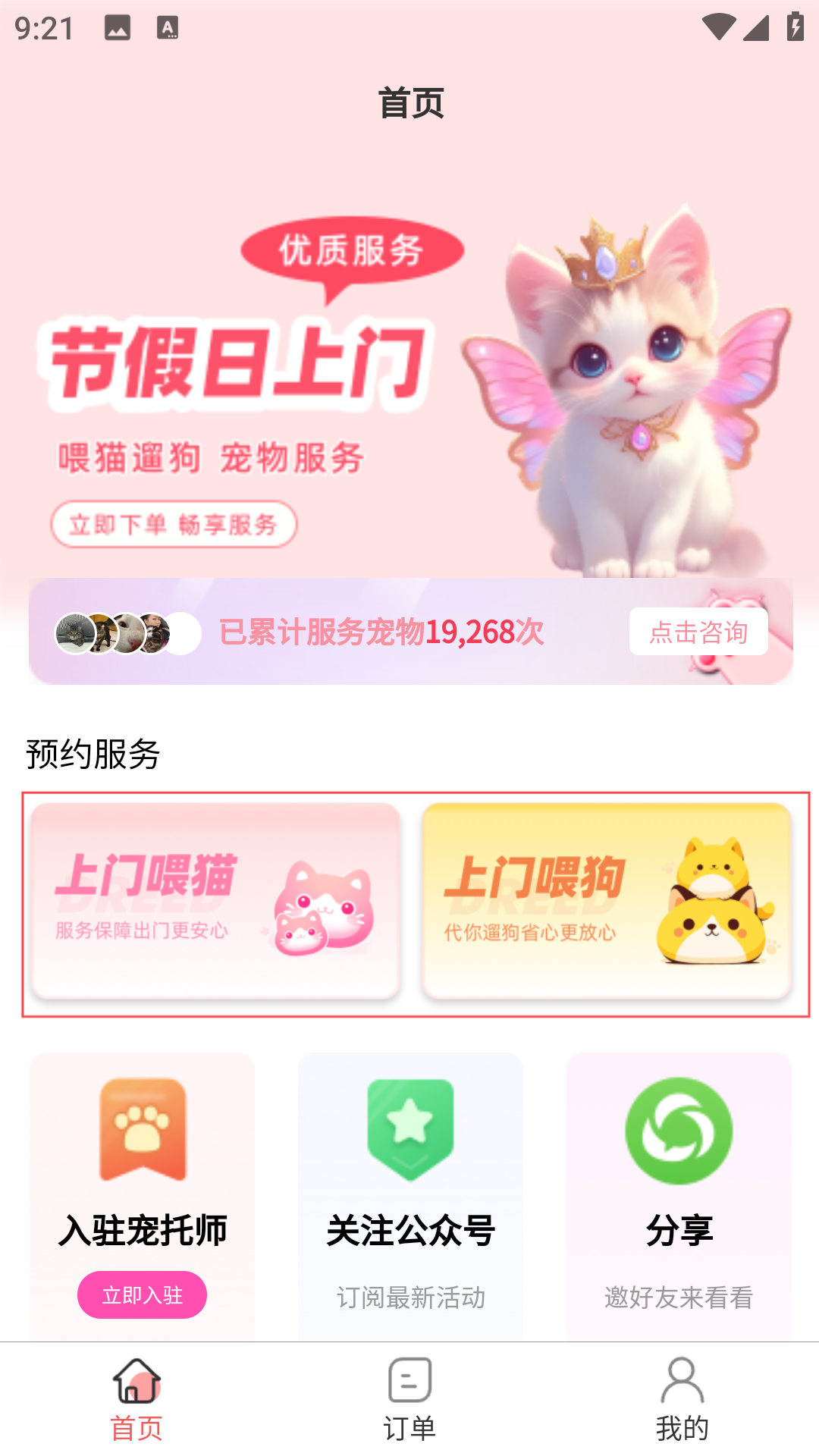Open the 上门喂狗 dog feeding service
The height and width of the screenshot is (1456, 819).
(x=607, y=901)
